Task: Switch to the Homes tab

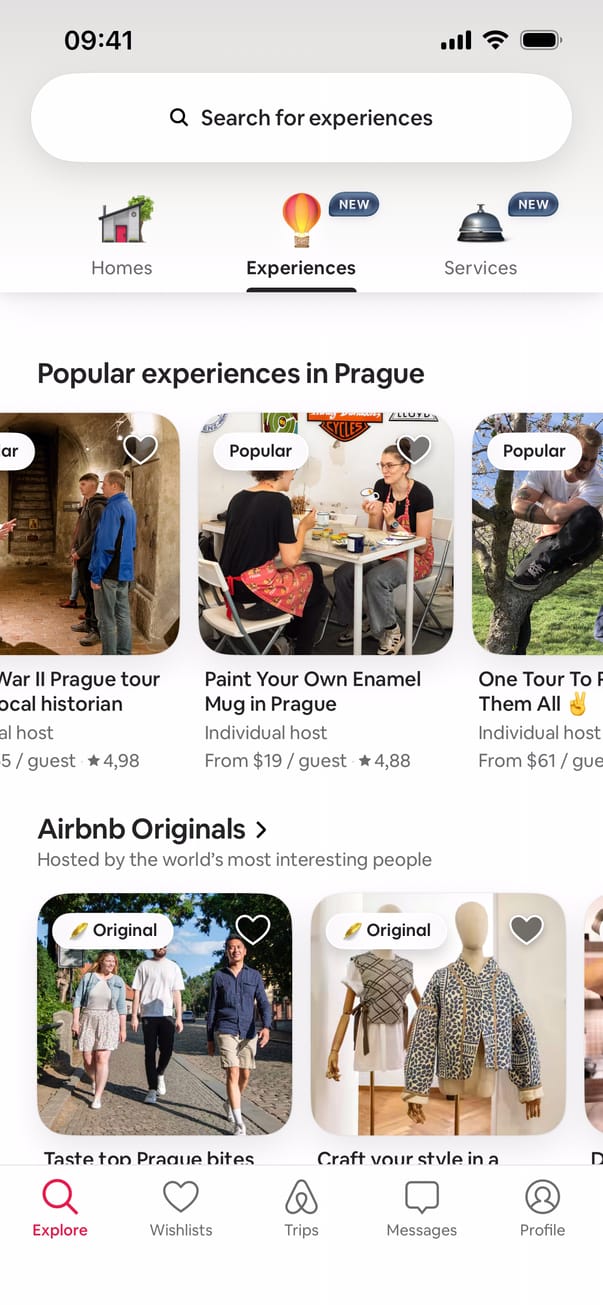Action: point(122,238)
